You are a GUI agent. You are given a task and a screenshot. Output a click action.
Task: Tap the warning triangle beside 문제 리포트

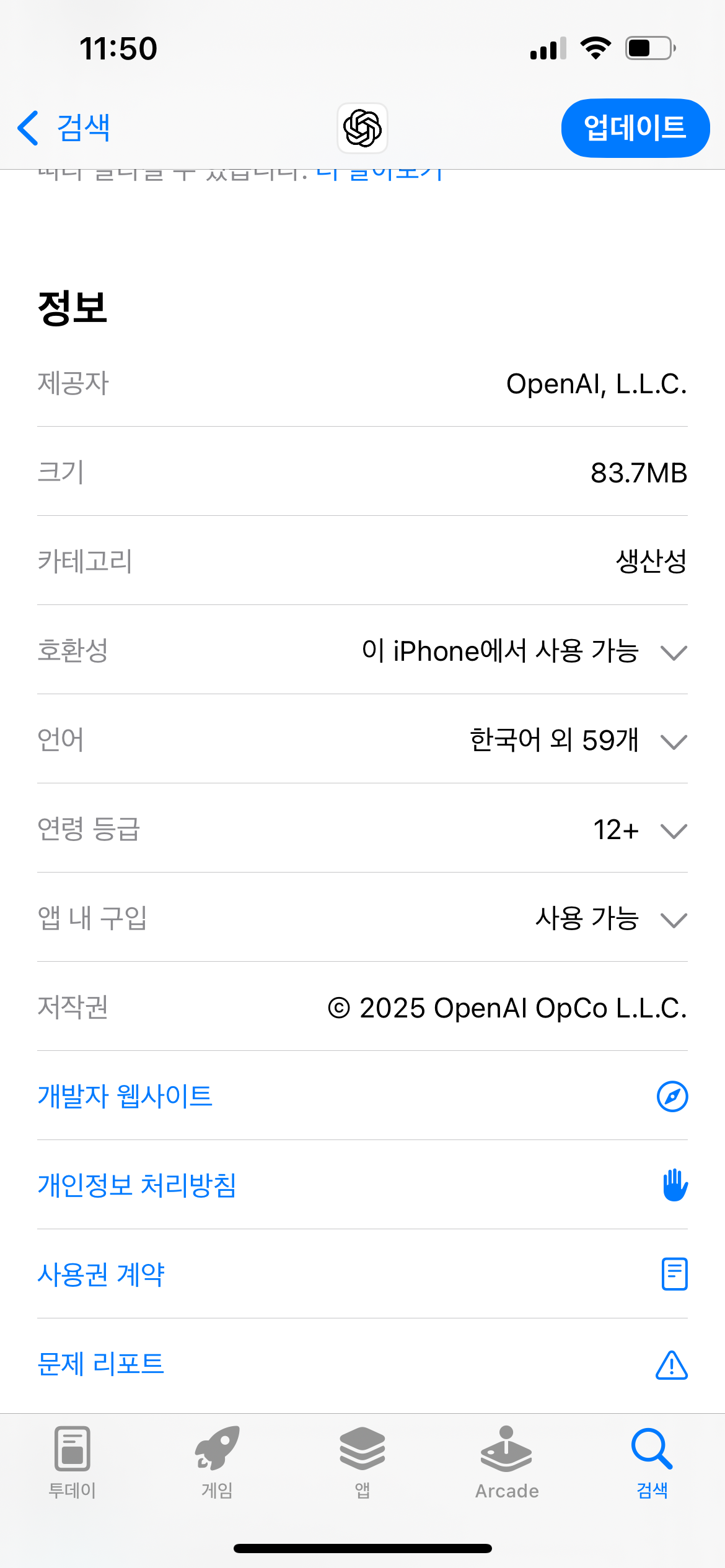coord(672,1364)
